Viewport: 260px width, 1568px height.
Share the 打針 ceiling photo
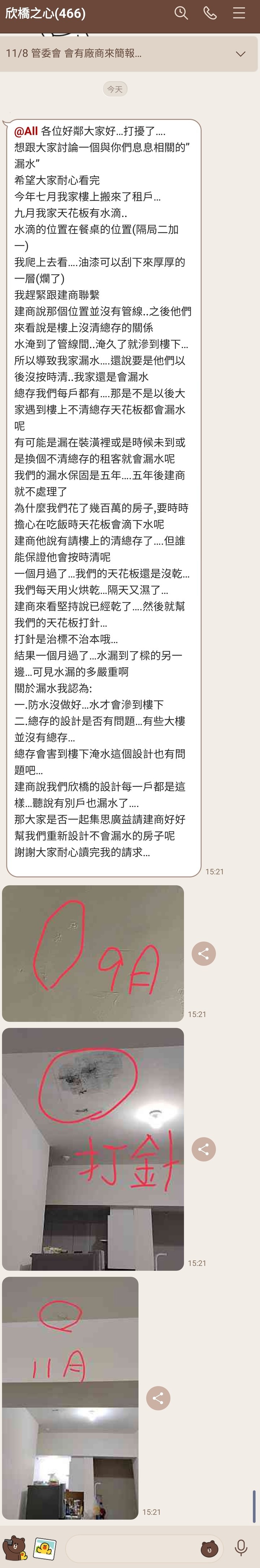204,1149
